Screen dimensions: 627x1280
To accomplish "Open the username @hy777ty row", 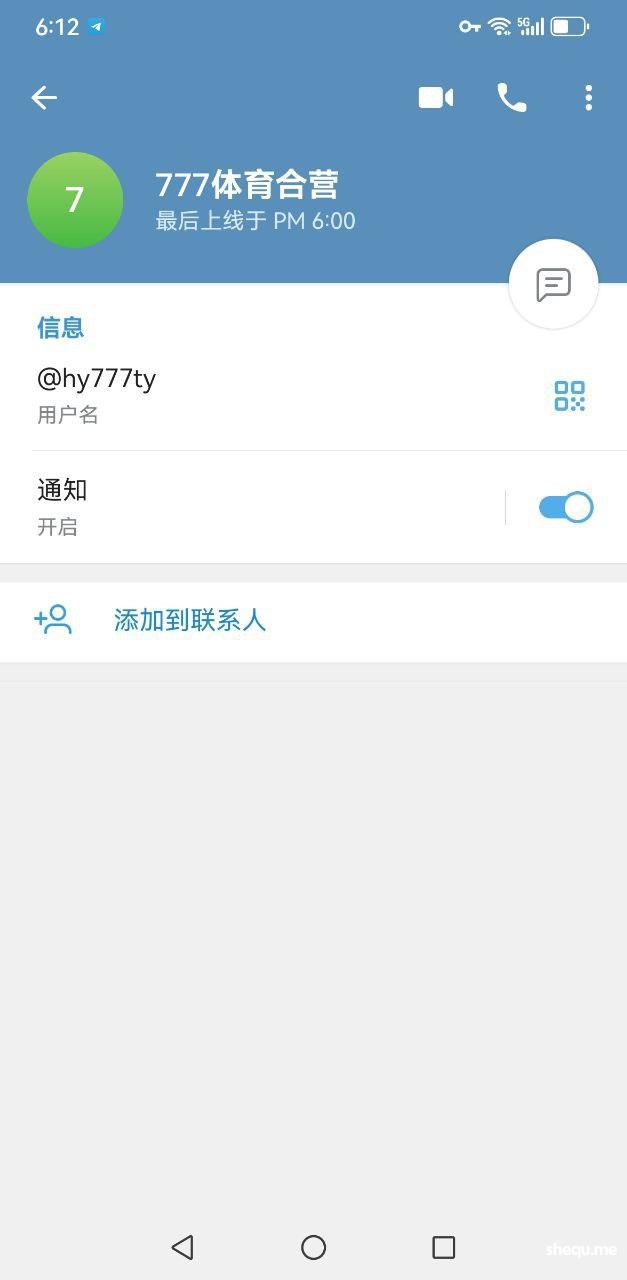I will coord(250,395).
